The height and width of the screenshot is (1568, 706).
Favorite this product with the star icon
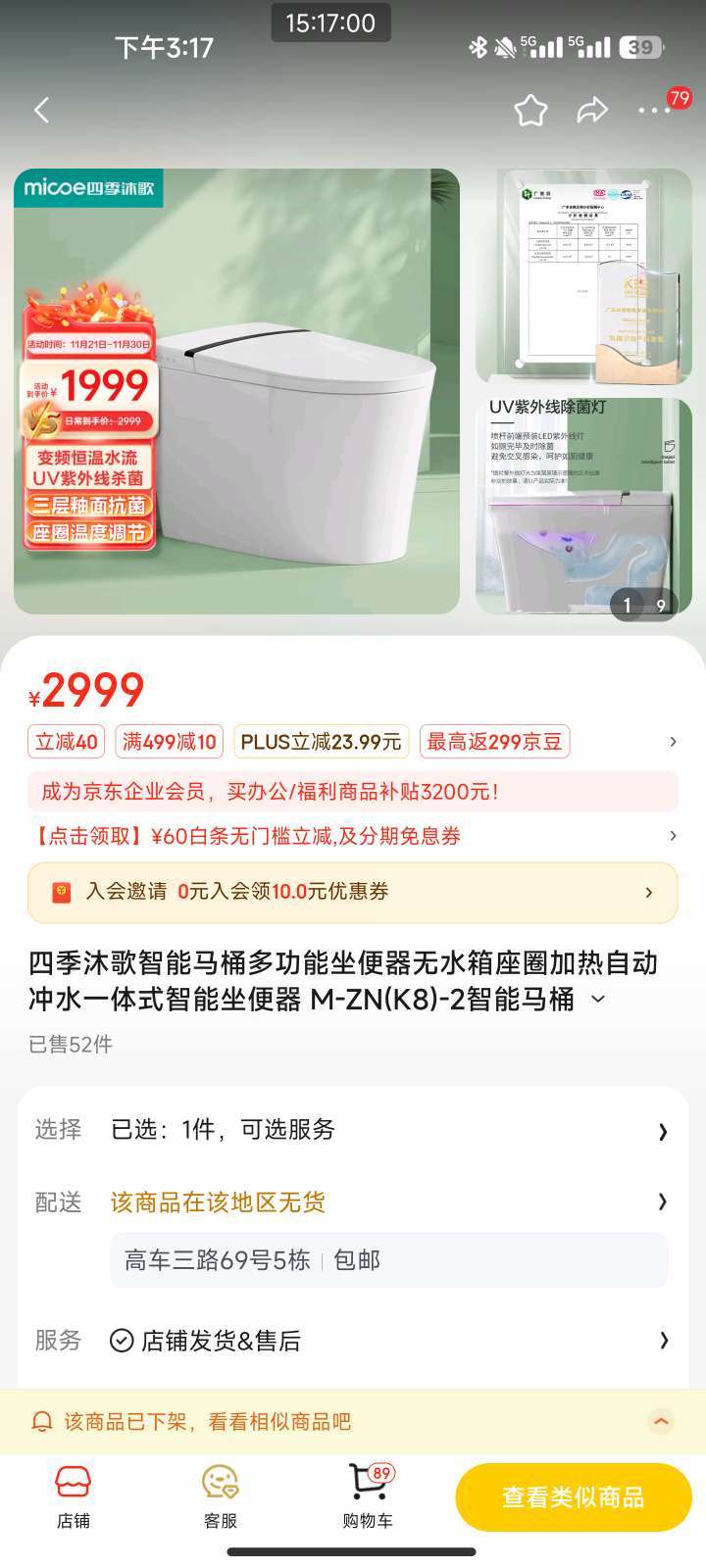pos(530,110)
